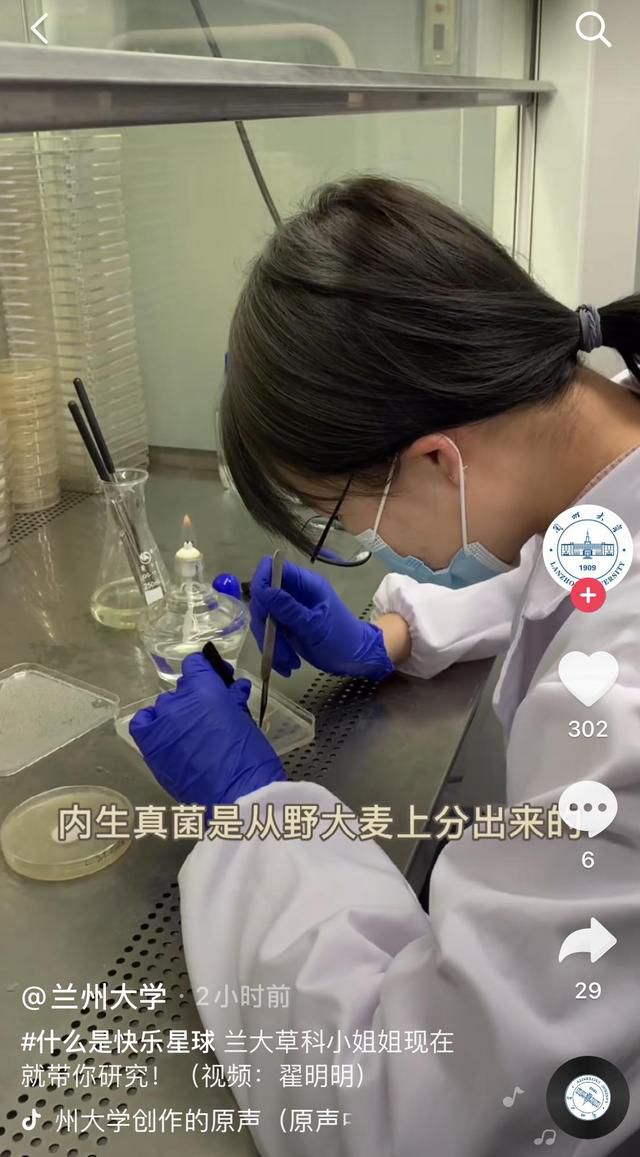Open the #什么是快乐星球 hashtag
The image size is (640, 1157).
tap(118, 1042)
